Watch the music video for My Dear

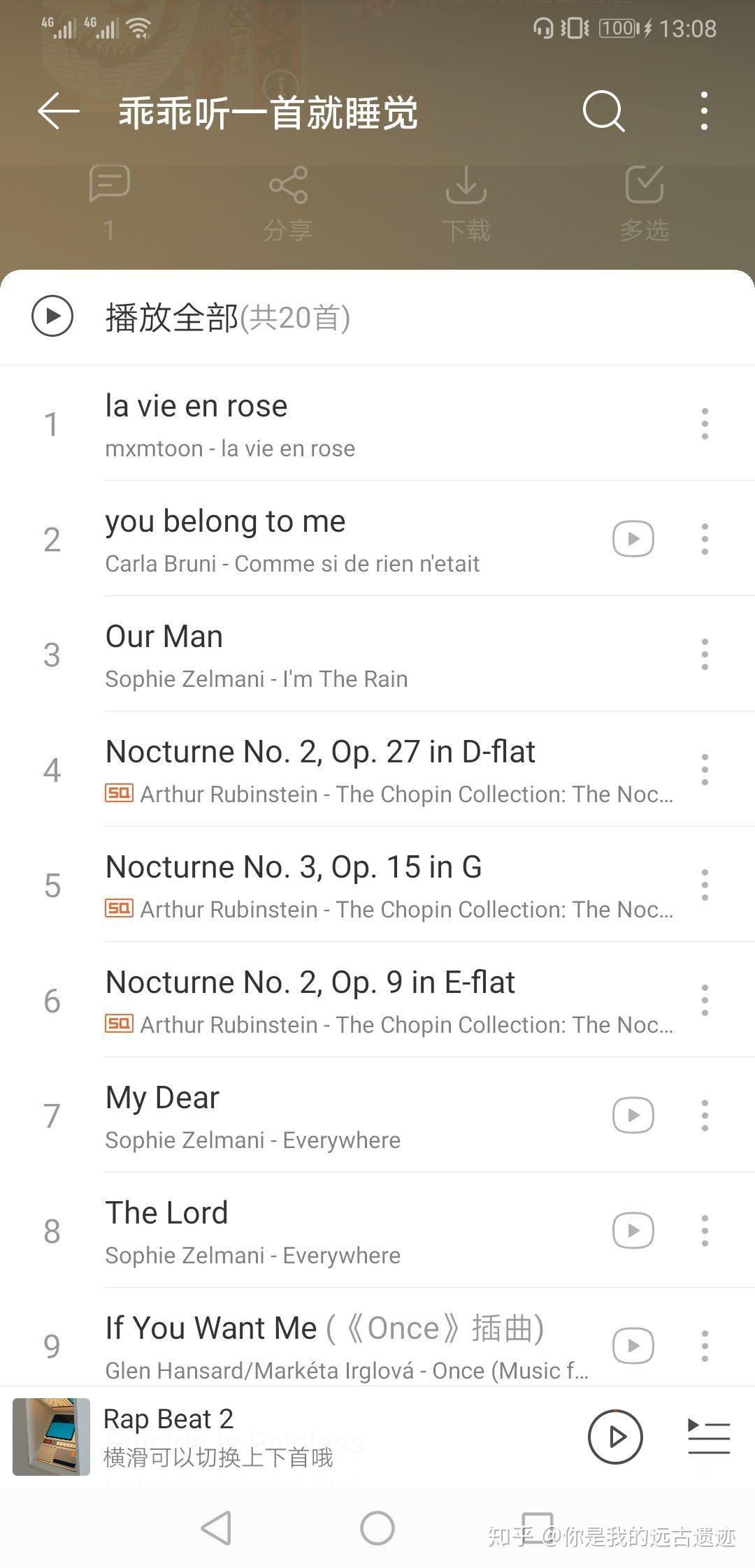[x=633, y=1115]
